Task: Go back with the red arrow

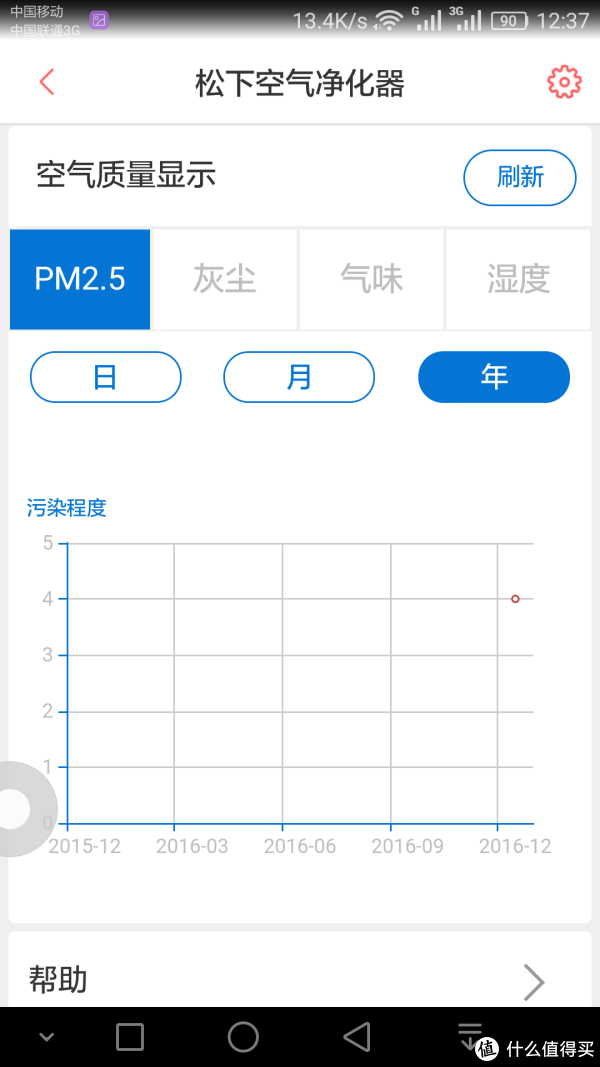Action: (46, 82)
